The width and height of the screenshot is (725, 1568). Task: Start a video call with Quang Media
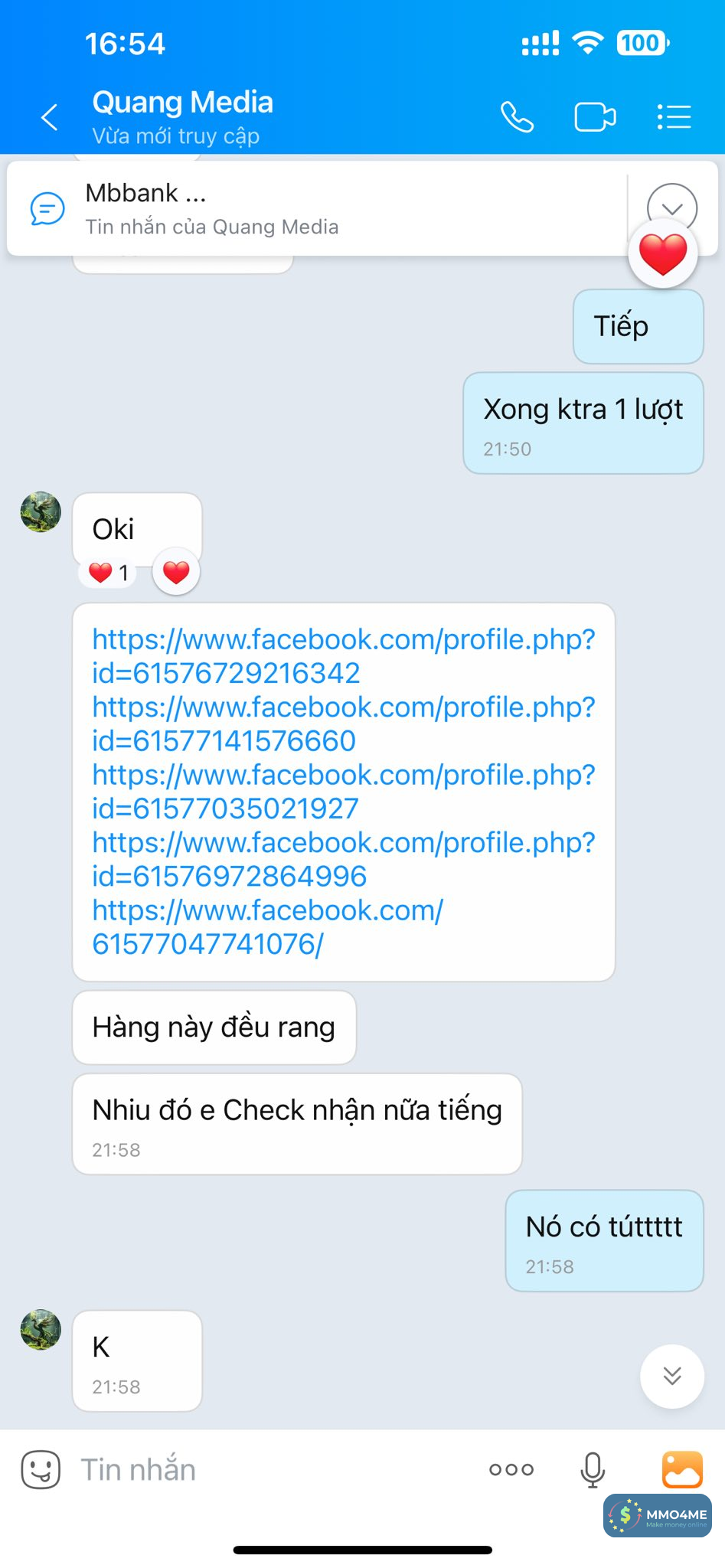[595, 117]
